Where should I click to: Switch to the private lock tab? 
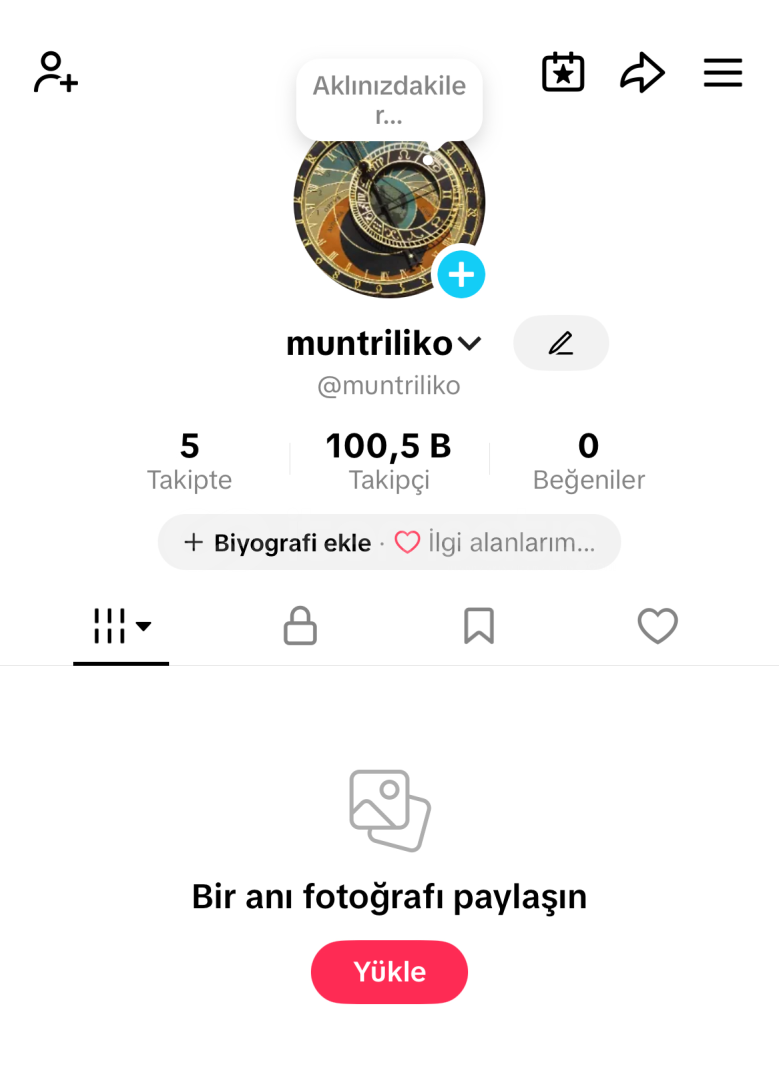300,627
